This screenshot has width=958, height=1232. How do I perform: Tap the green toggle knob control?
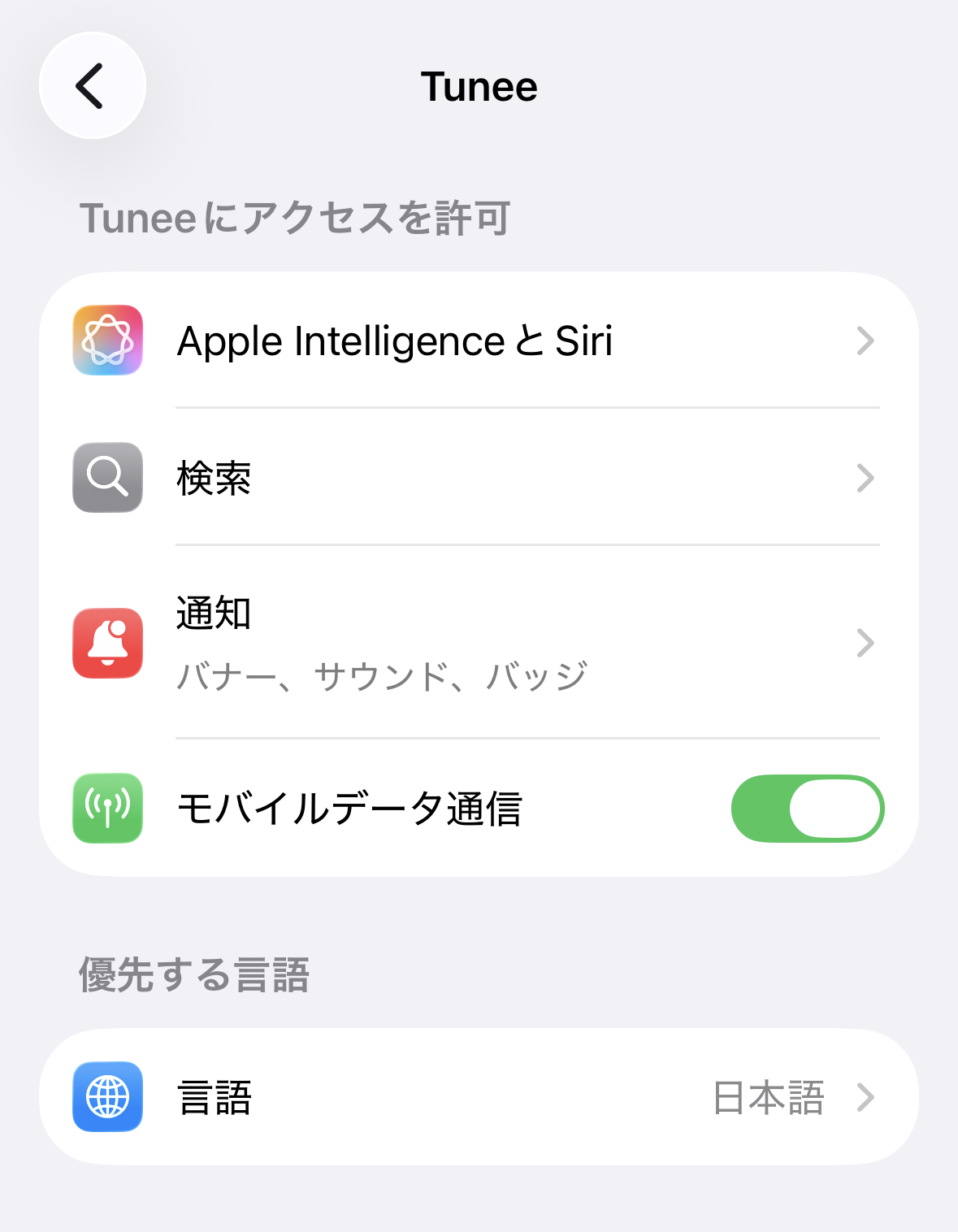pyautogui.click(x=837, y=809)
